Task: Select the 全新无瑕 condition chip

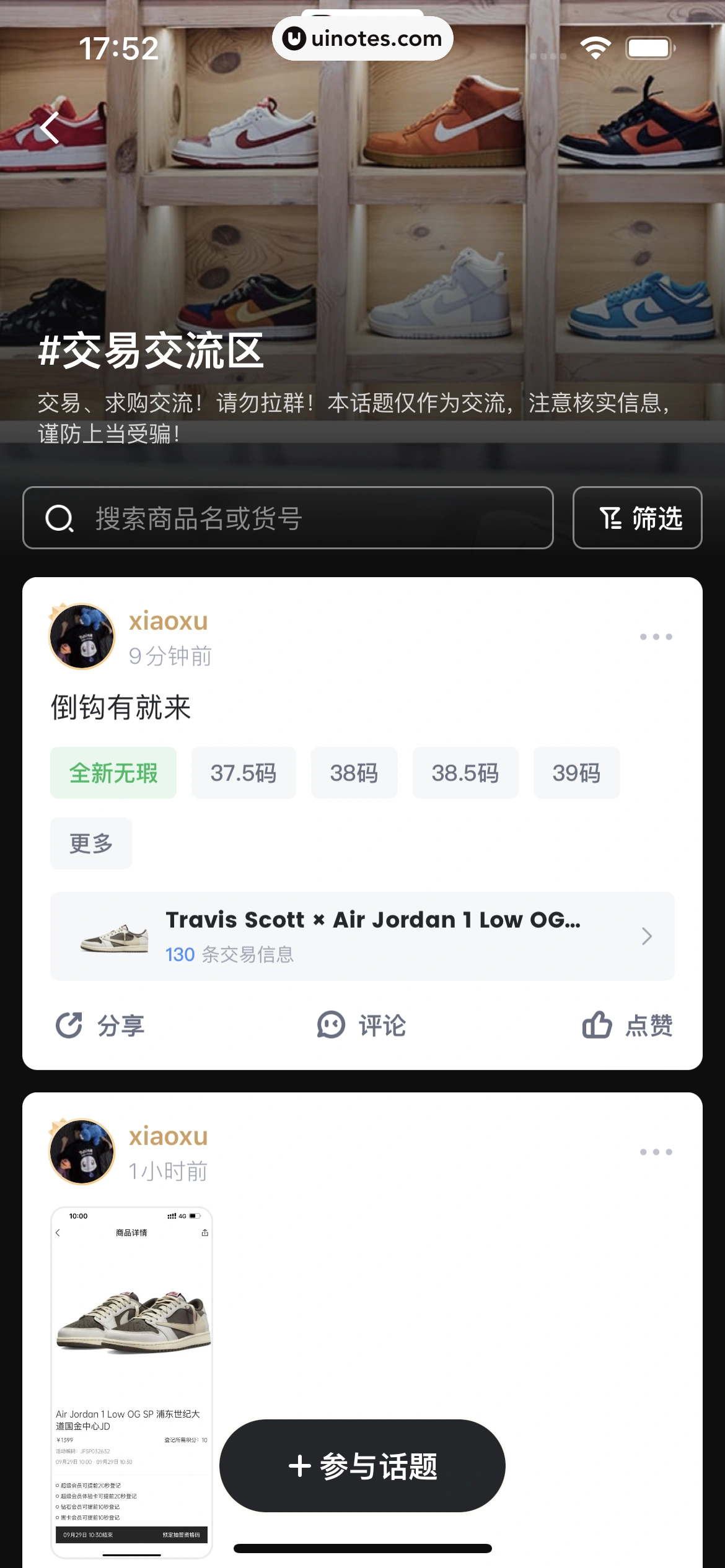Action: click(x=113, y=773)
